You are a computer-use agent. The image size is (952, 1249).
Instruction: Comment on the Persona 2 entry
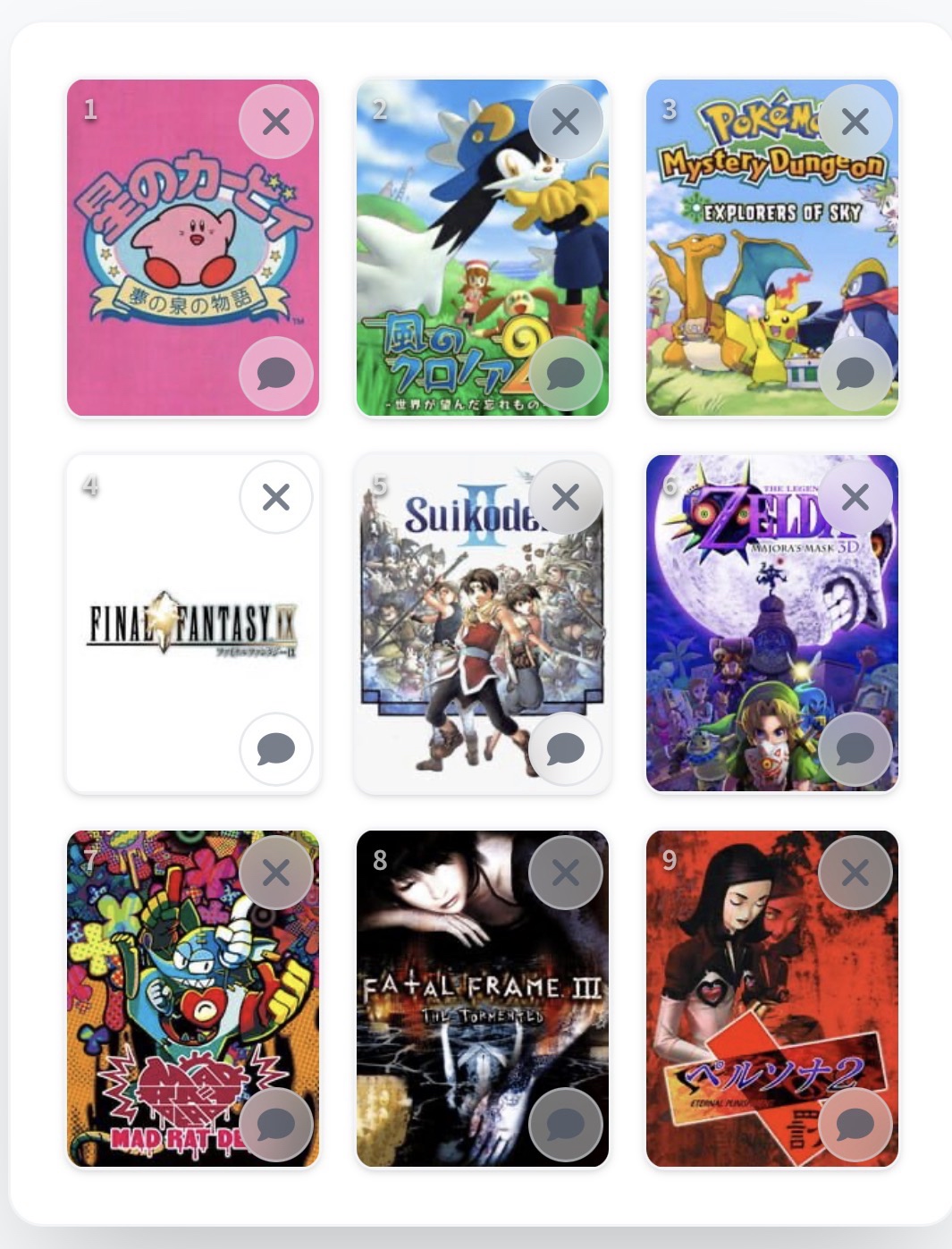[x=855, y=1125]
